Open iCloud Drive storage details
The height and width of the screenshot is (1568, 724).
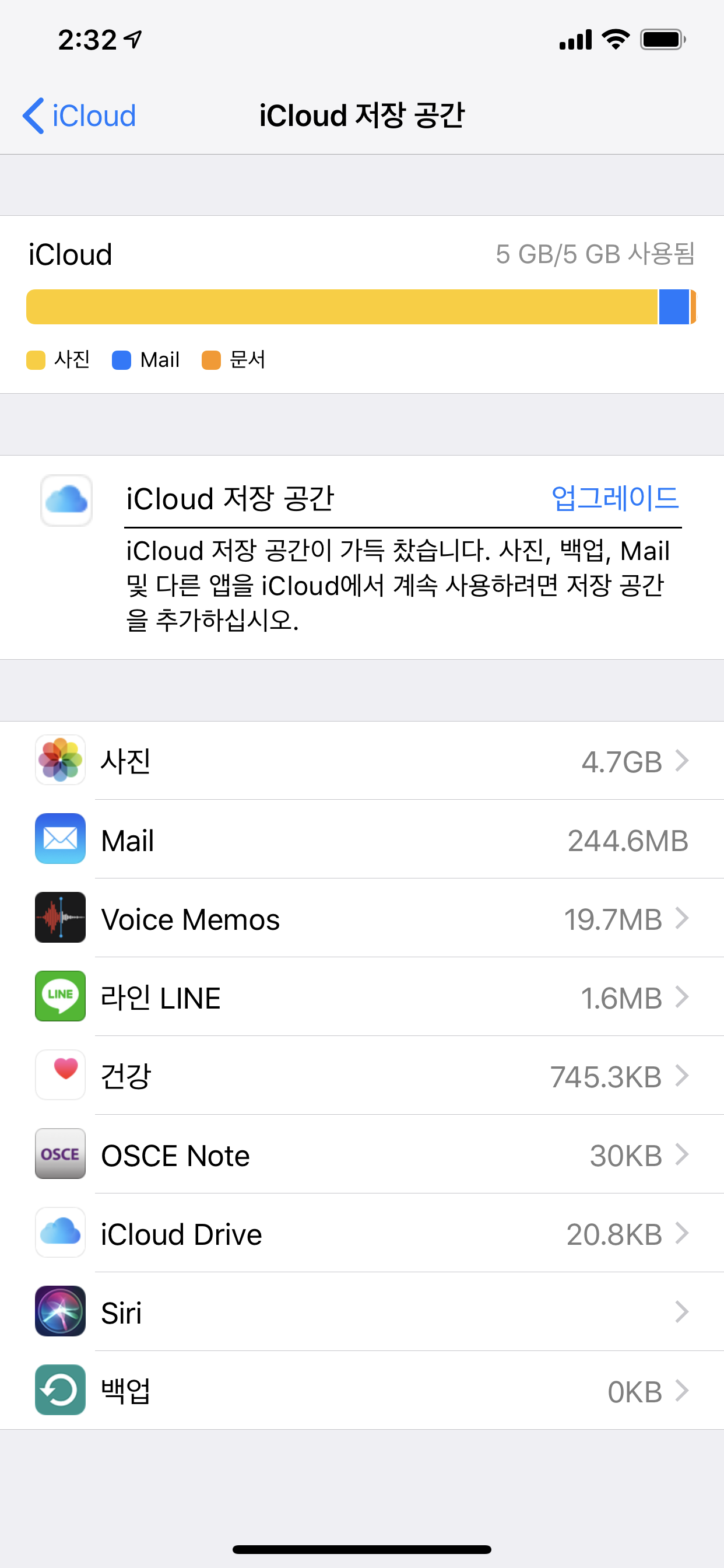pyautogui.click(x=362, y=1234)
